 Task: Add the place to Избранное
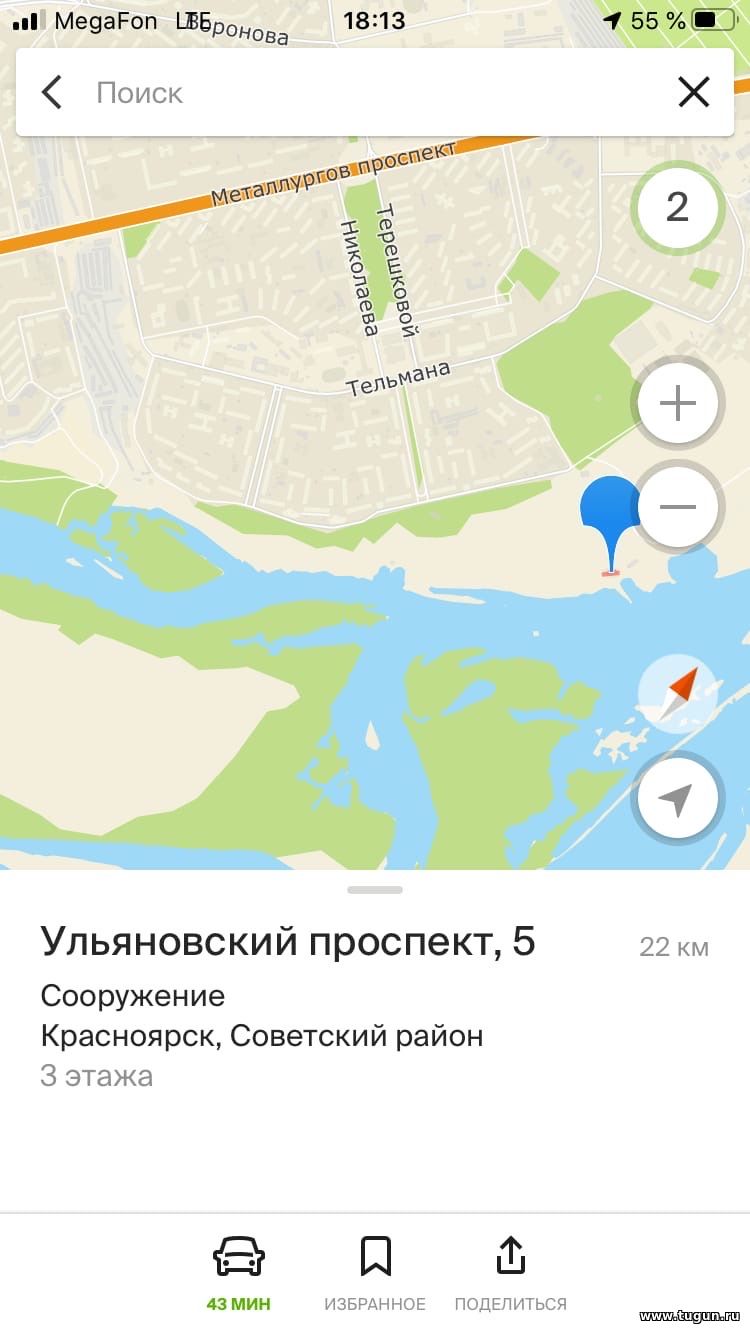click(375, 1272)
